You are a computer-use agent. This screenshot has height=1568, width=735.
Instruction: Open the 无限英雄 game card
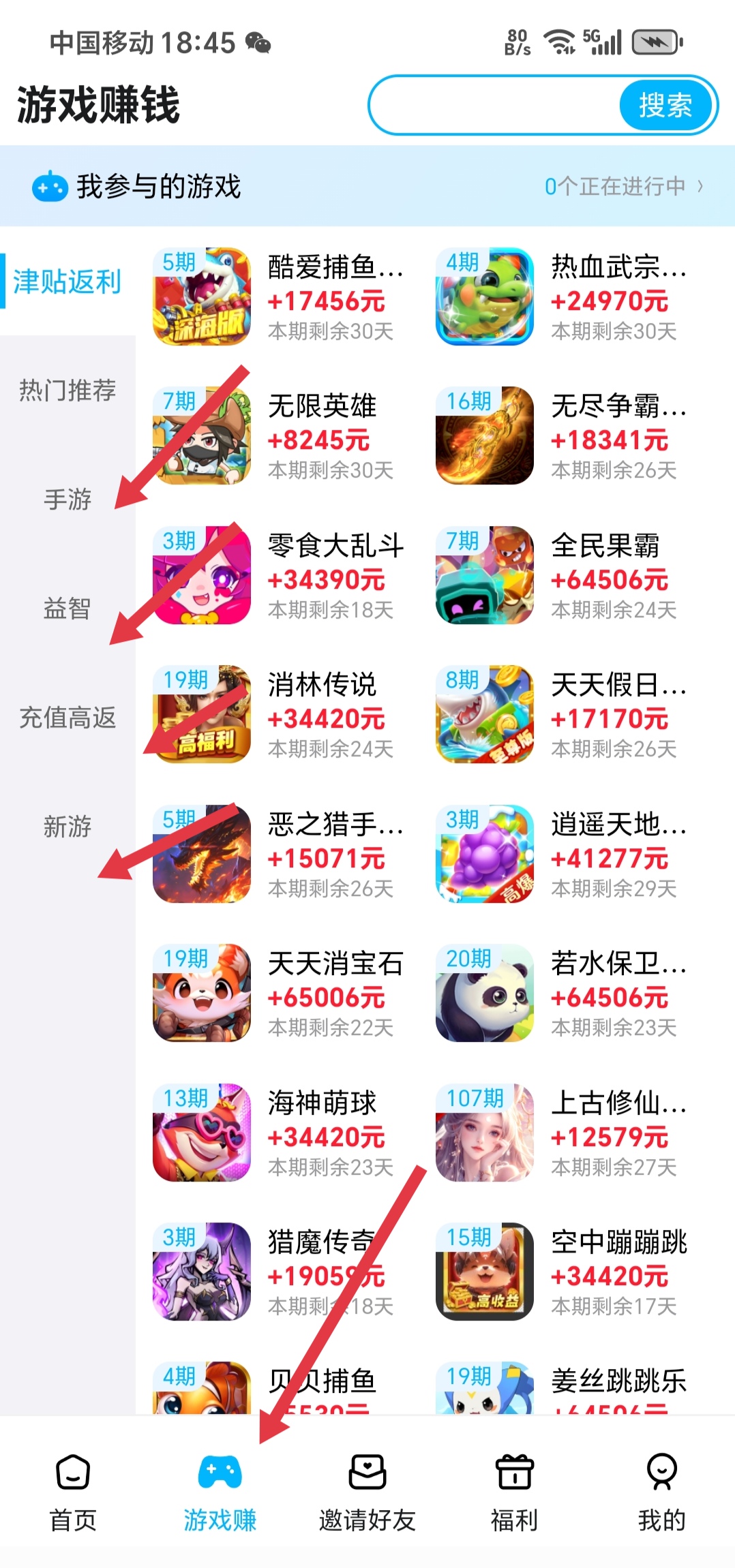tap(277, 436)
